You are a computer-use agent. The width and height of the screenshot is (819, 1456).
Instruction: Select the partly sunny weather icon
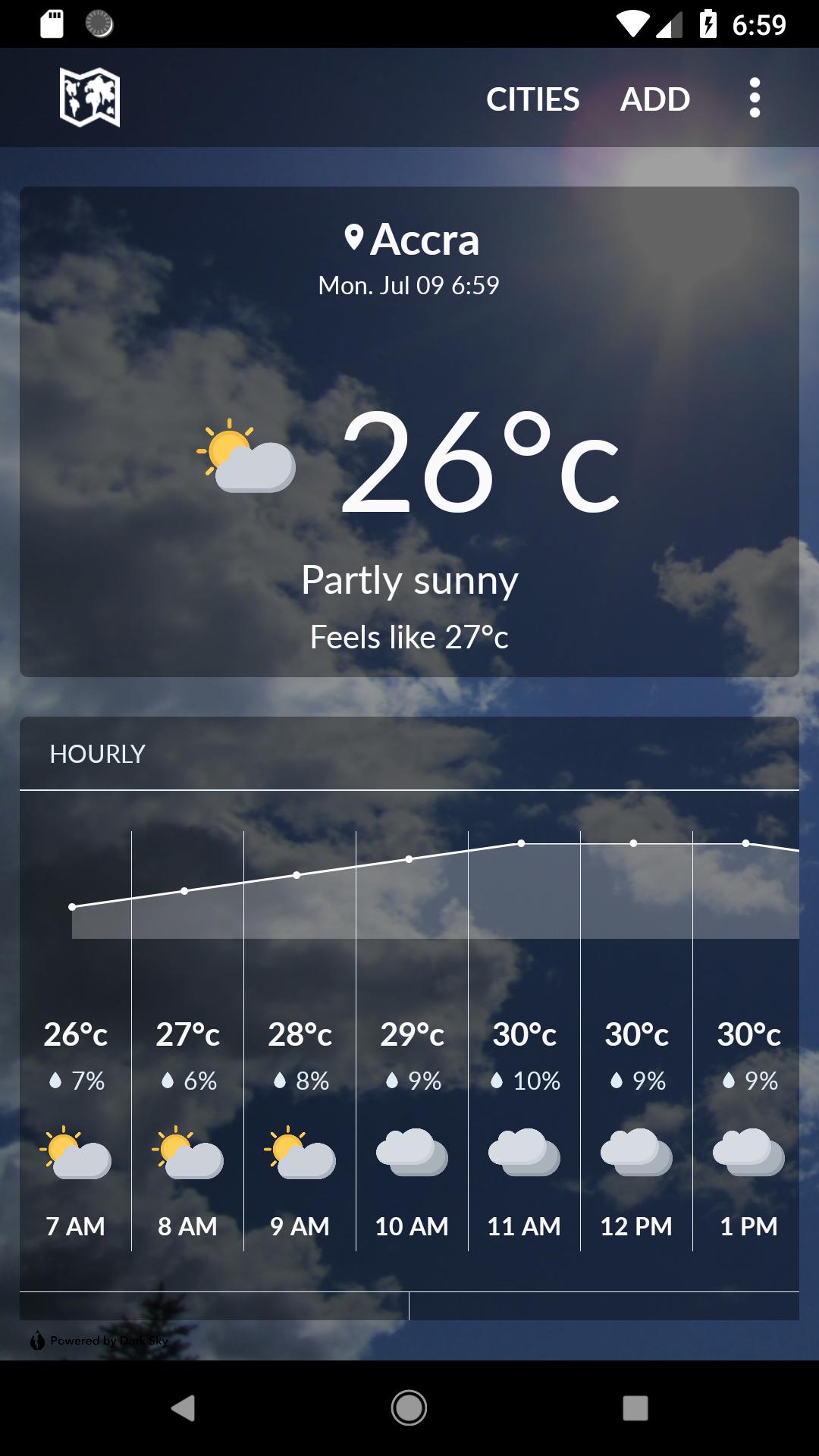pyautogui.click(x=246, y=457)
